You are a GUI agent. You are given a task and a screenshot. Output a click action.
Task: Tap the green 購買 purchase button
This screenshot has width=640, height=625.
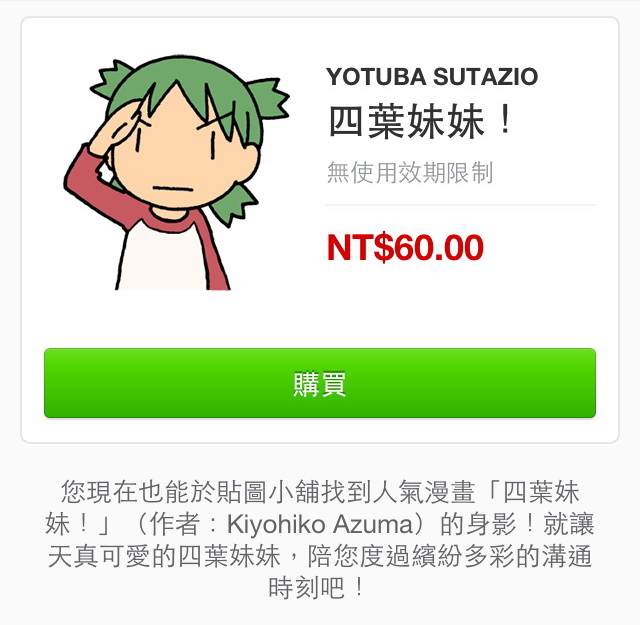click(x=320, y=383)
